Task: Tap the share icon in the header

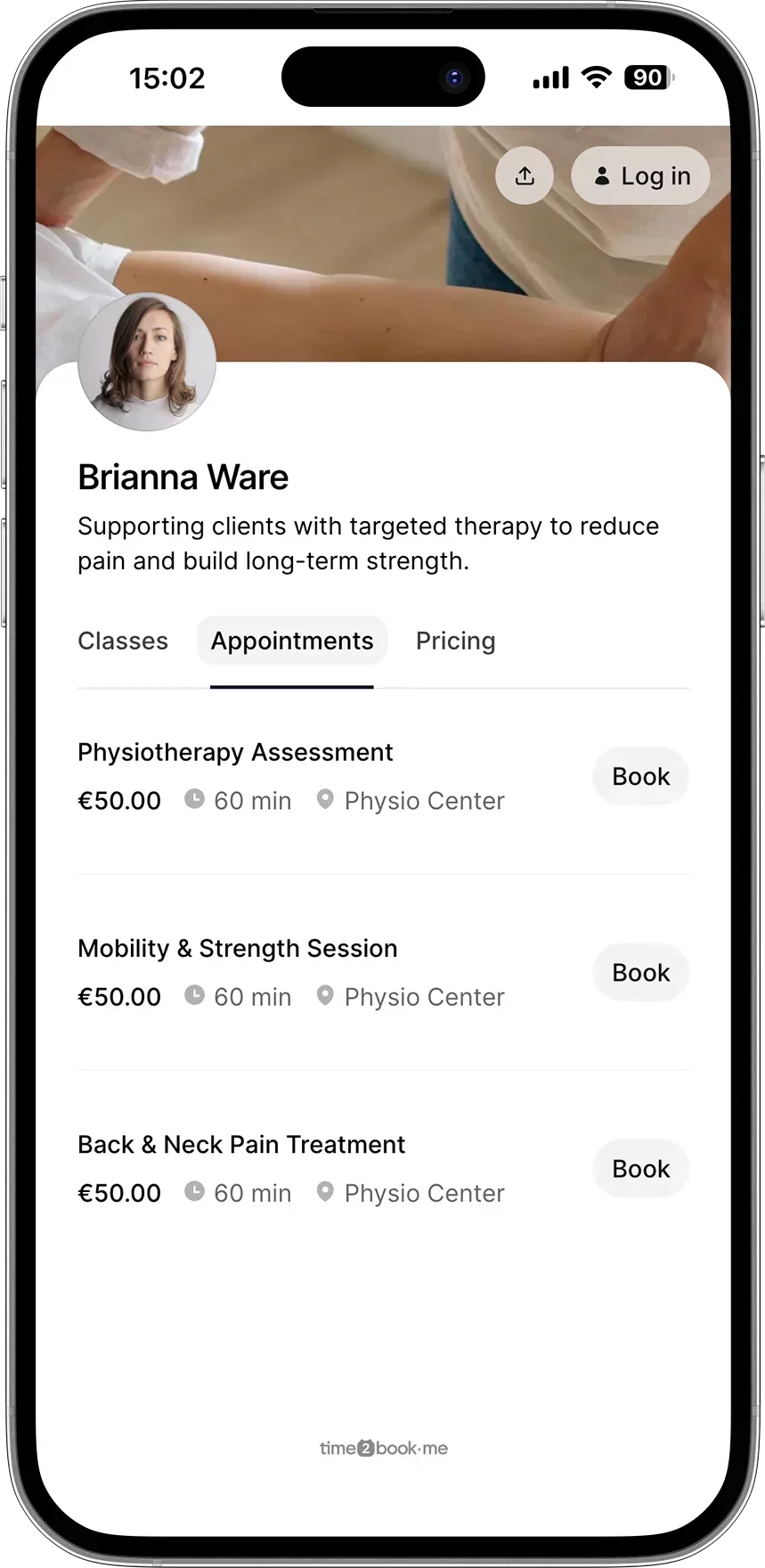Action: (x=525, y=176)
